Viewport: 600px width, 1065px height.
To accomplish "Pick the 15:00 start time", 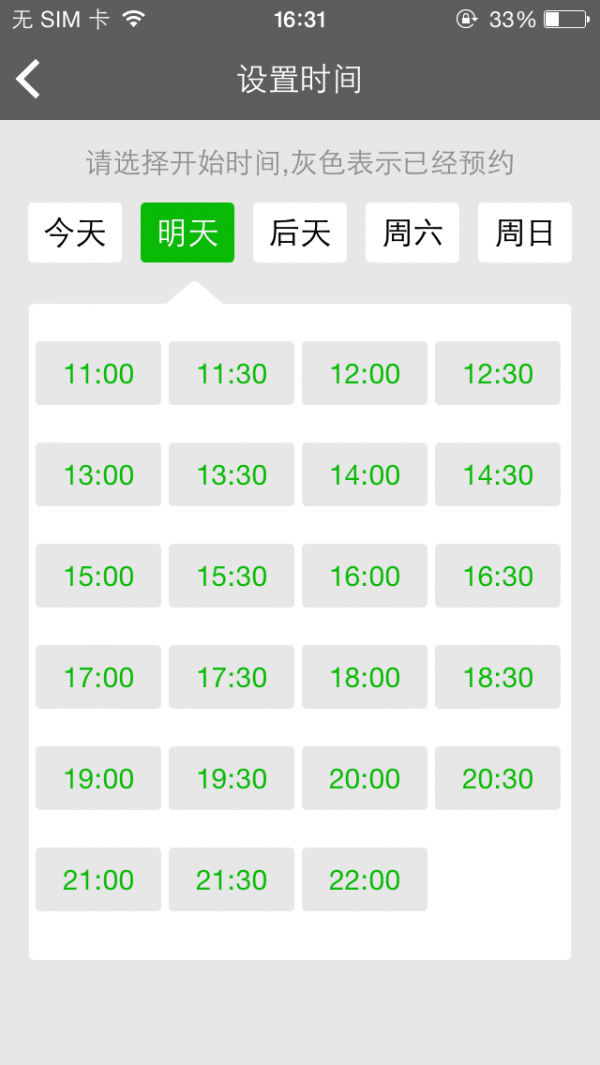I will (x=98, y=576).
